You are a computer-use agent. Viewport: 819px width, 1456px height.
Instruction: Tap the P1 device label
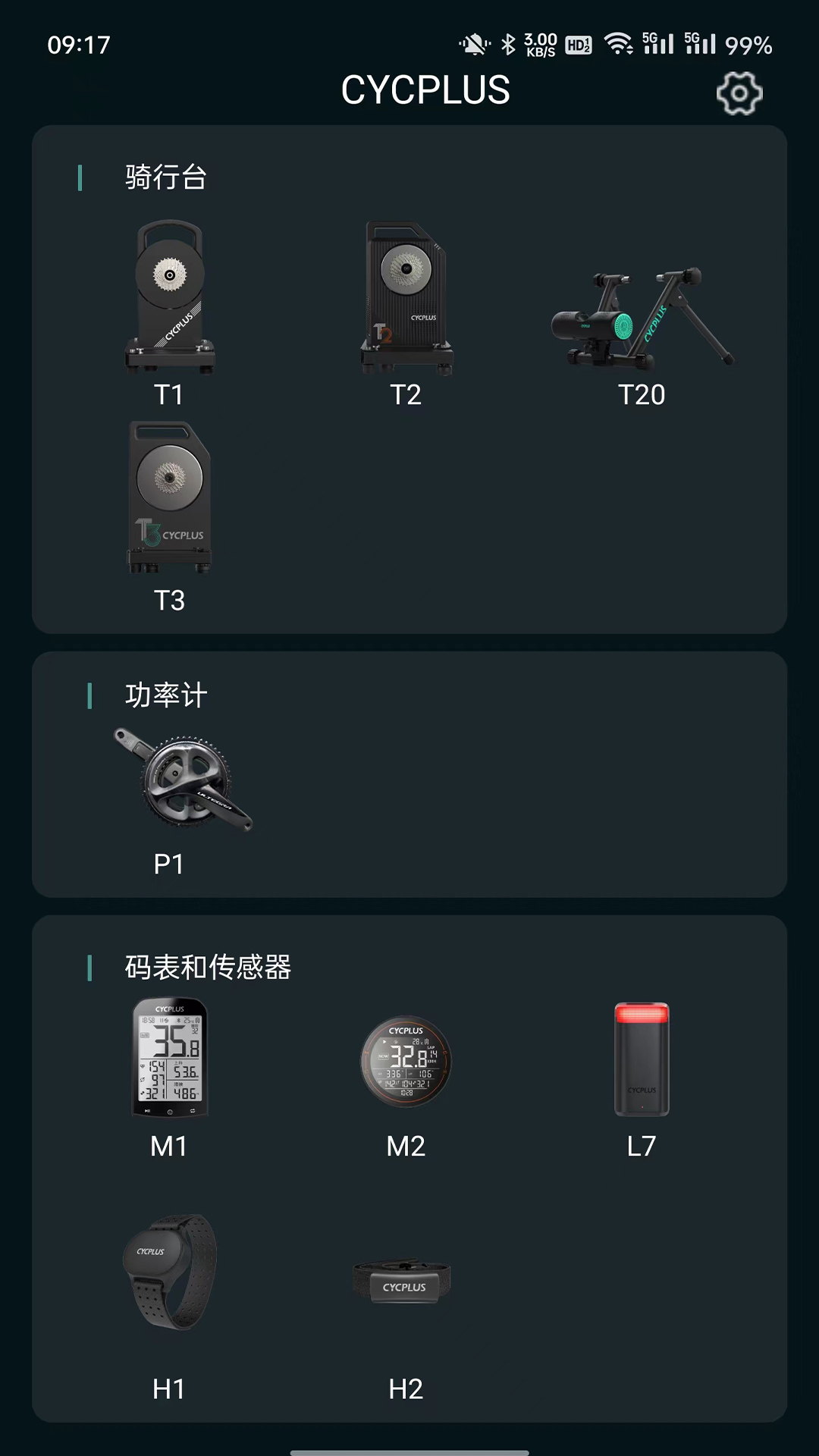tap(169, 864)
